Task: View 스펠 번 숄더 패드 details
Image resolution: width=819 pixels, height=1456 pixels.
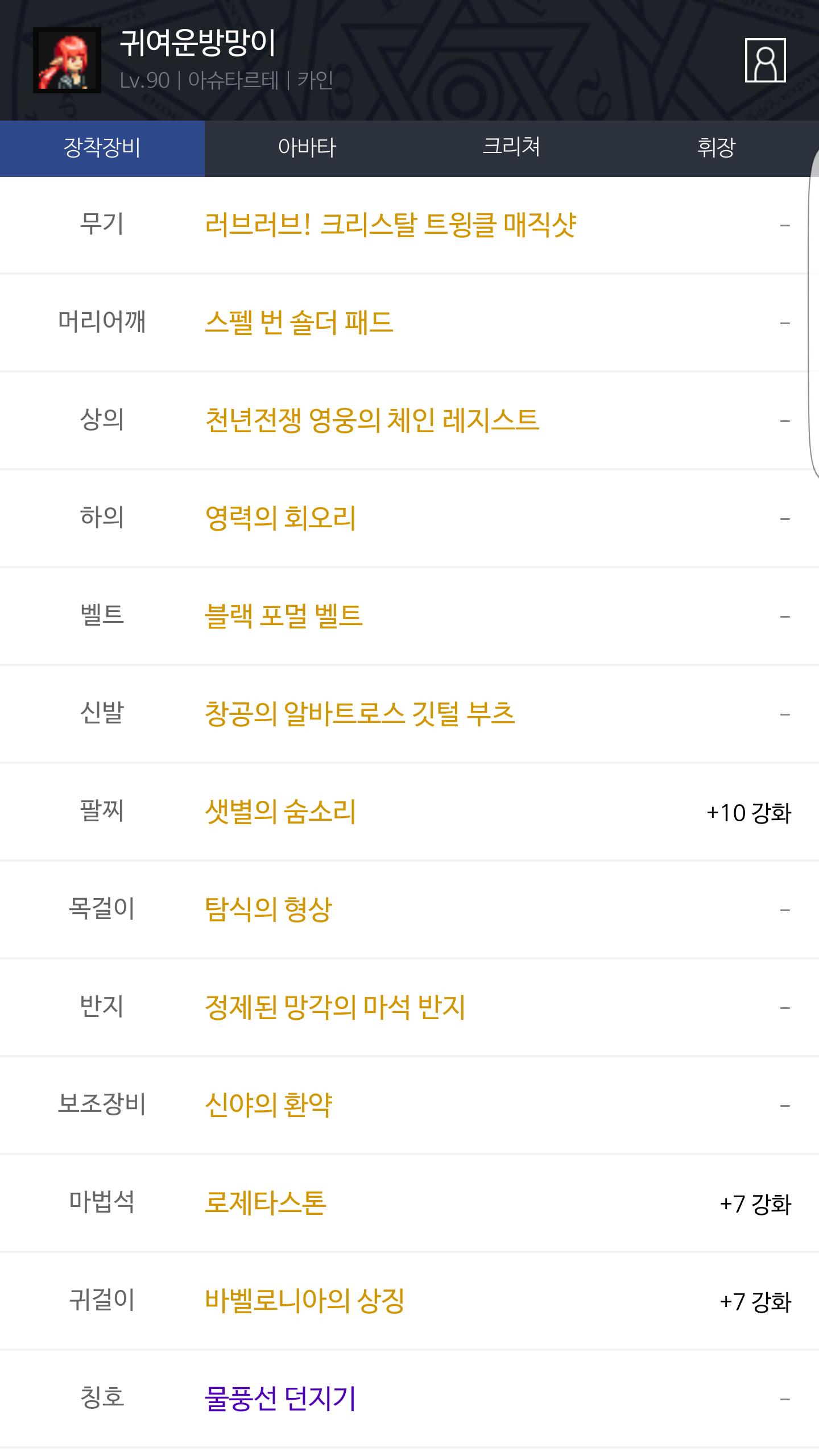Action: pos(299,322)
